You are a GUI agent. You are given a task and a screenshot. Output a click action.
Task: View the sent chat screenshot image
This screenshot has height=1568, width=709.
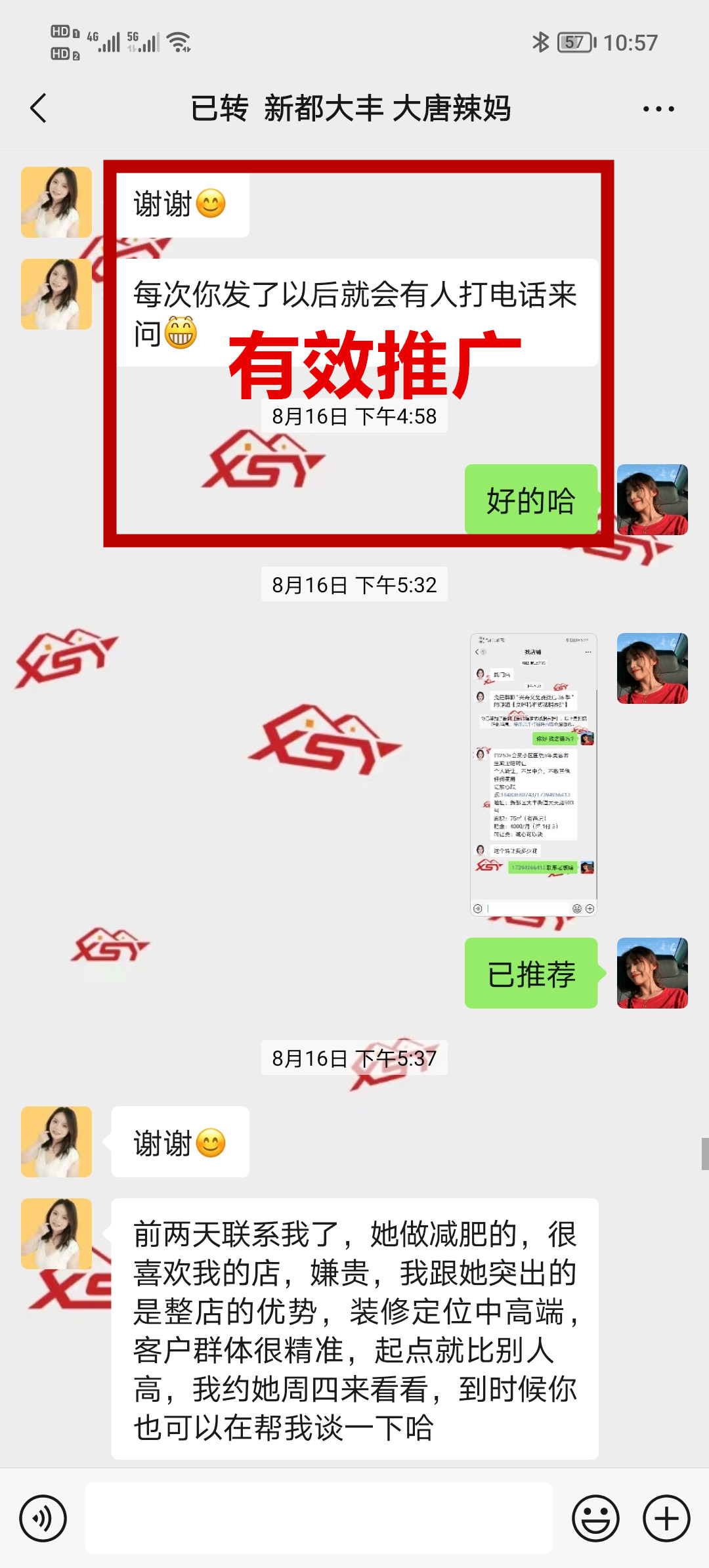533,774
